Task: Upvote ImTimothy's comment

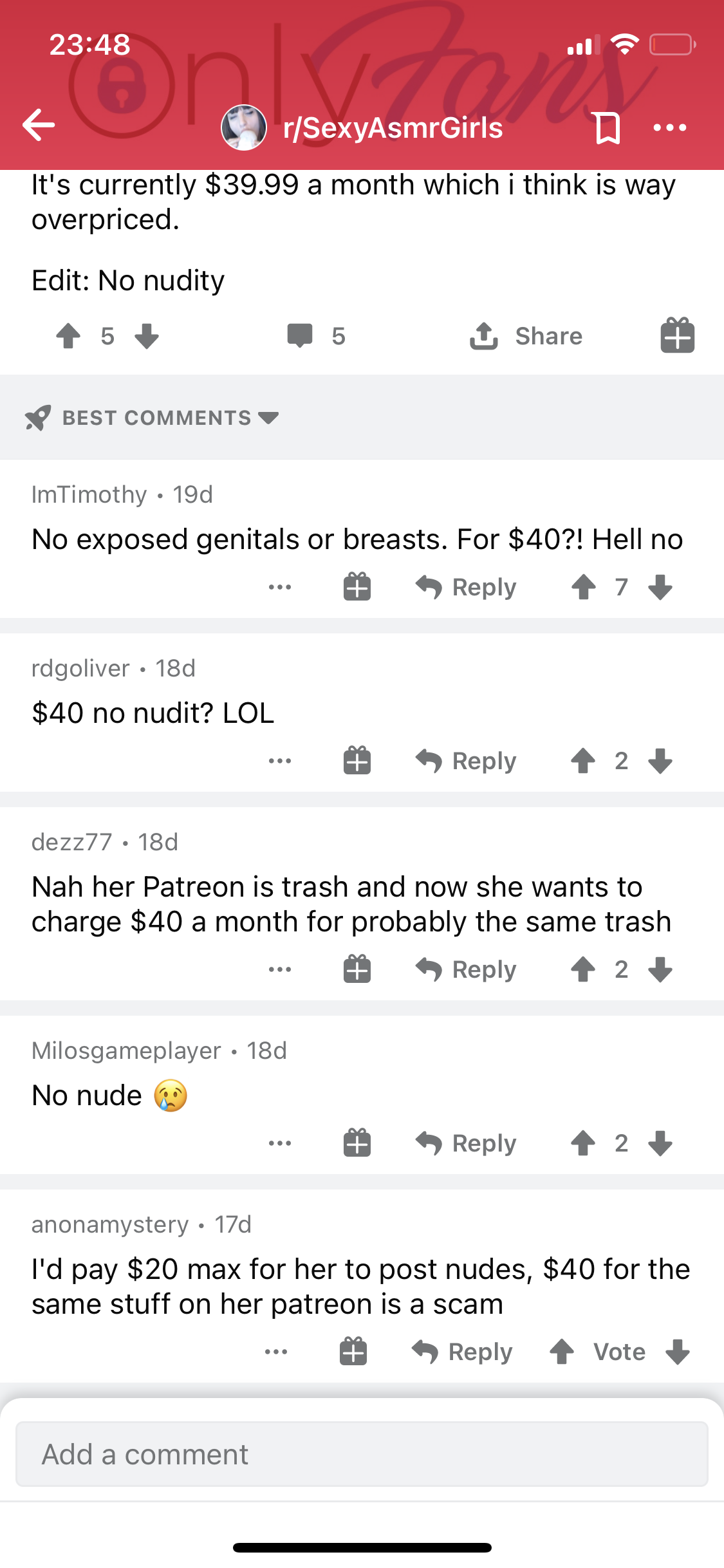Action: coord(583,587)
